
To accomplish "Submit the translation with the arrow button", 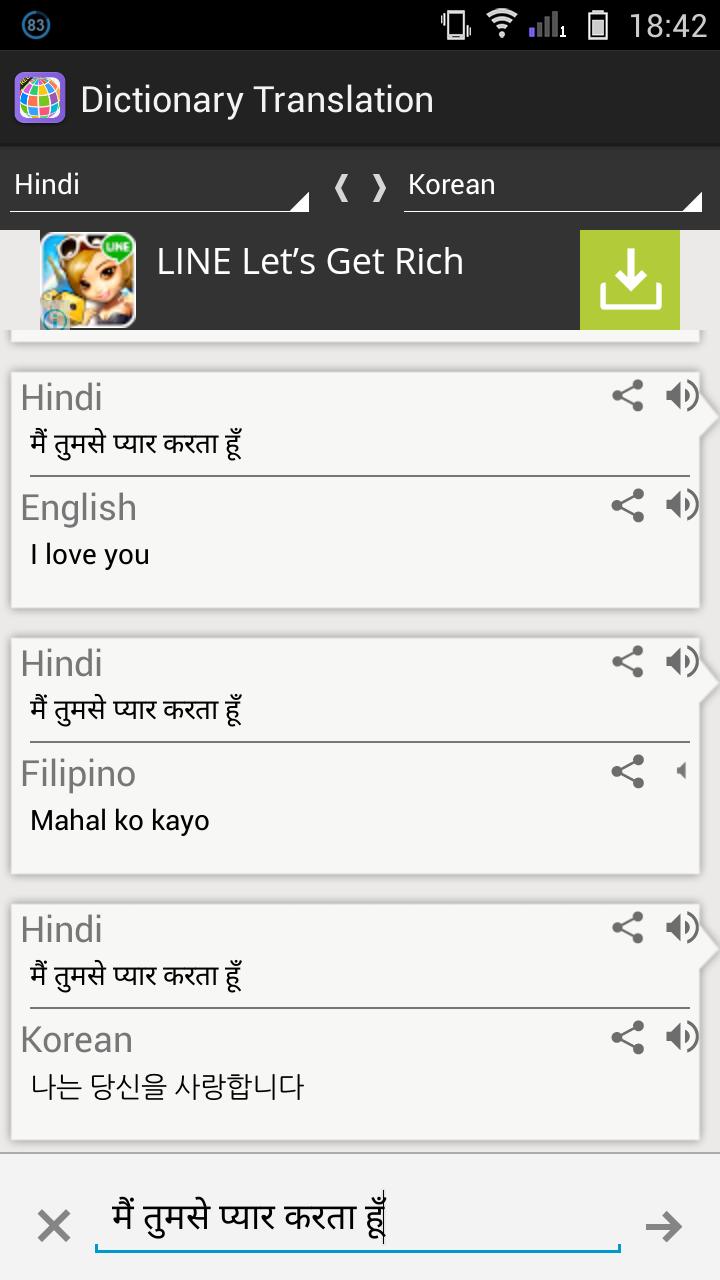I will pos(664,1226).
